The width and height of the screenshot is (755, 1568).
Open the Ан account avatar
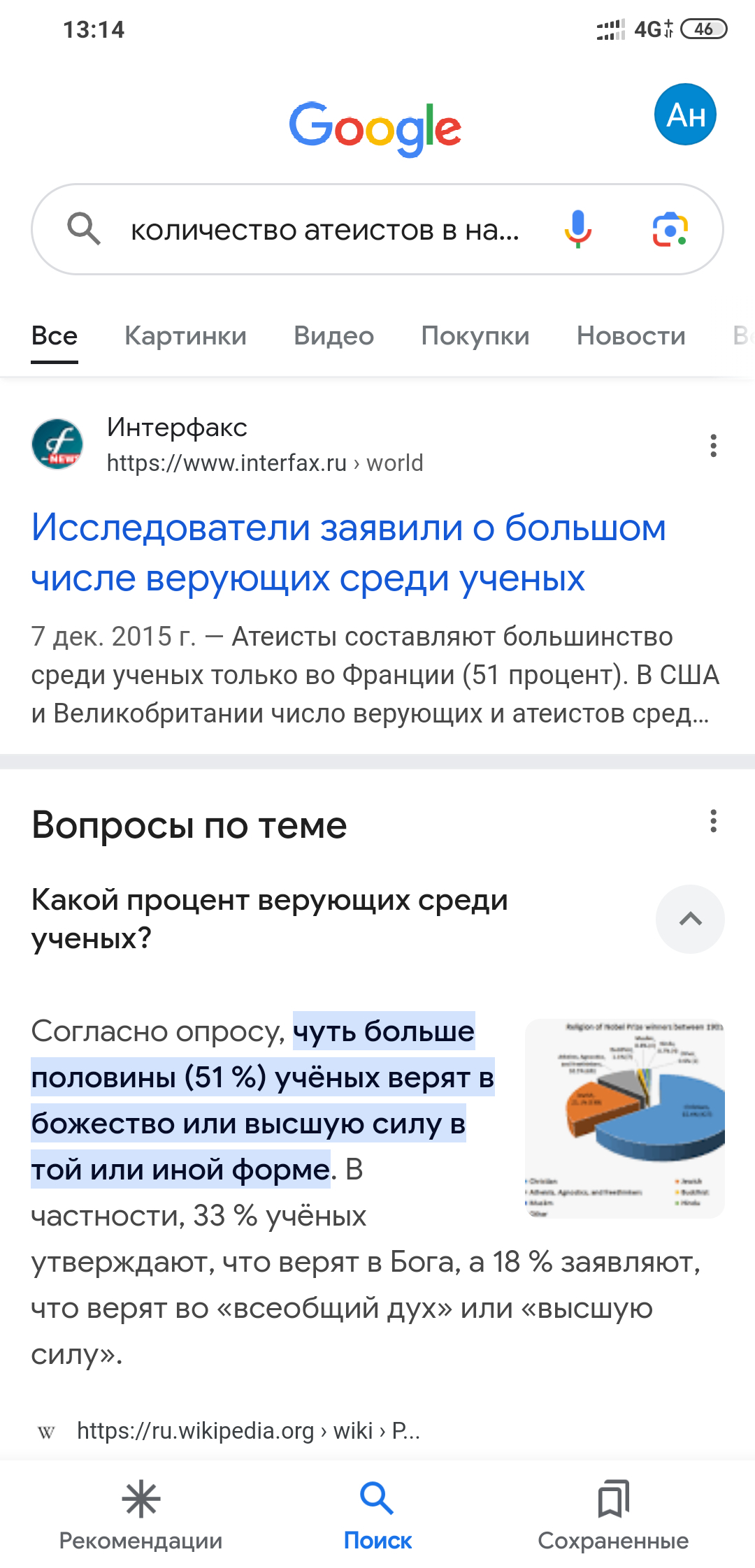(x=685, y=115)
